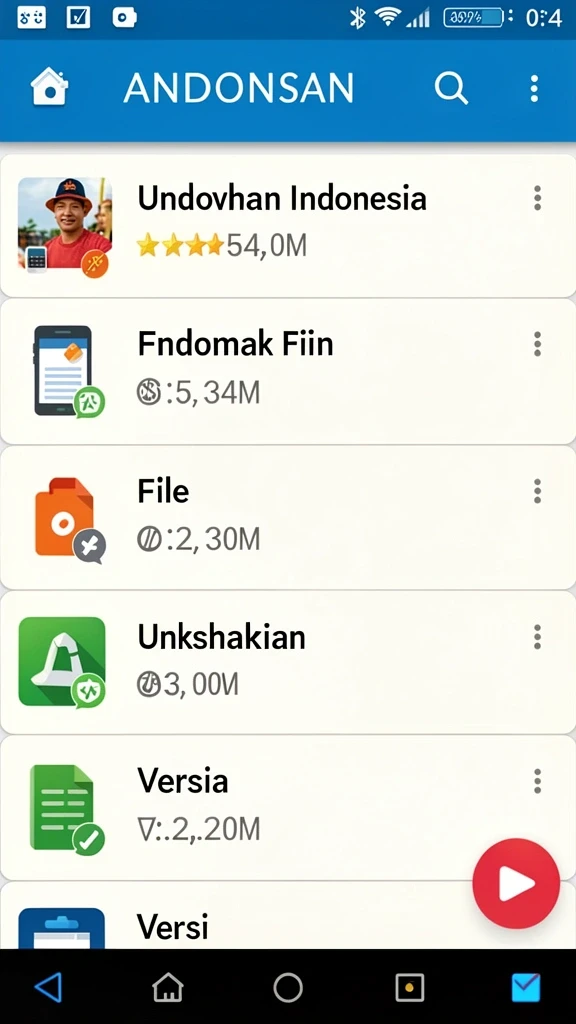Open the app bar overflow menu
The width and height of the screenshot is (576, 1024).
(534, 88)
